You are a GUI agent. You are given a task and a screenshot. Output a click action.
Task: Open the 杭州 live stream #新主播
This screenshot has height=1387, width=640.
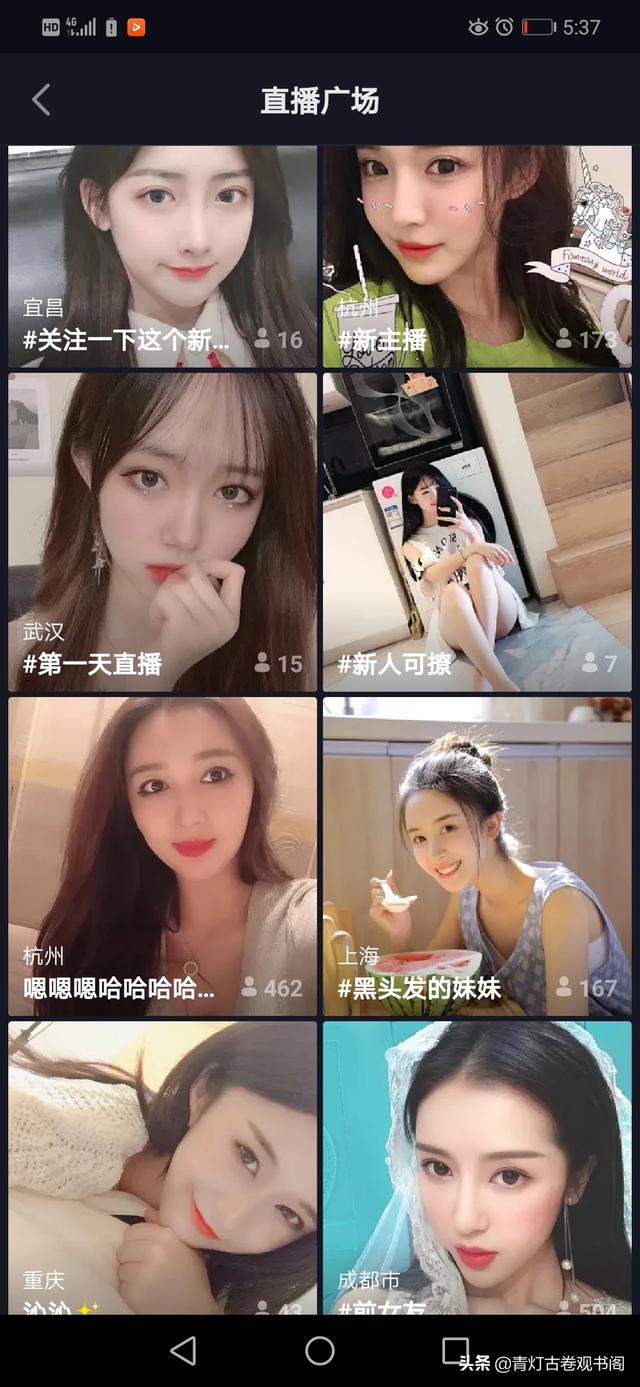click(x=477, y=257)
